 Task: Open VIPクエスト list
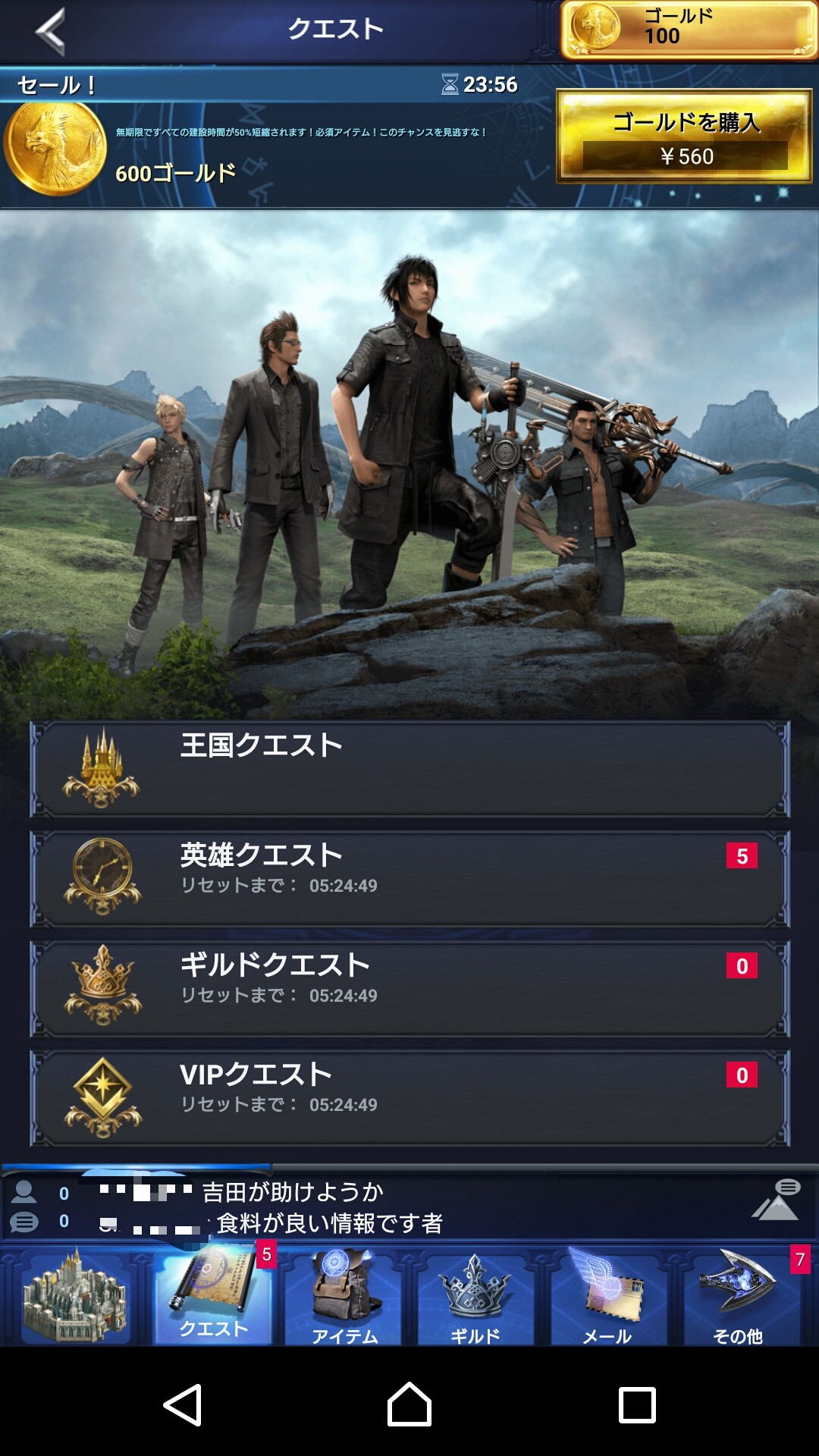[x=409, y=1097]
